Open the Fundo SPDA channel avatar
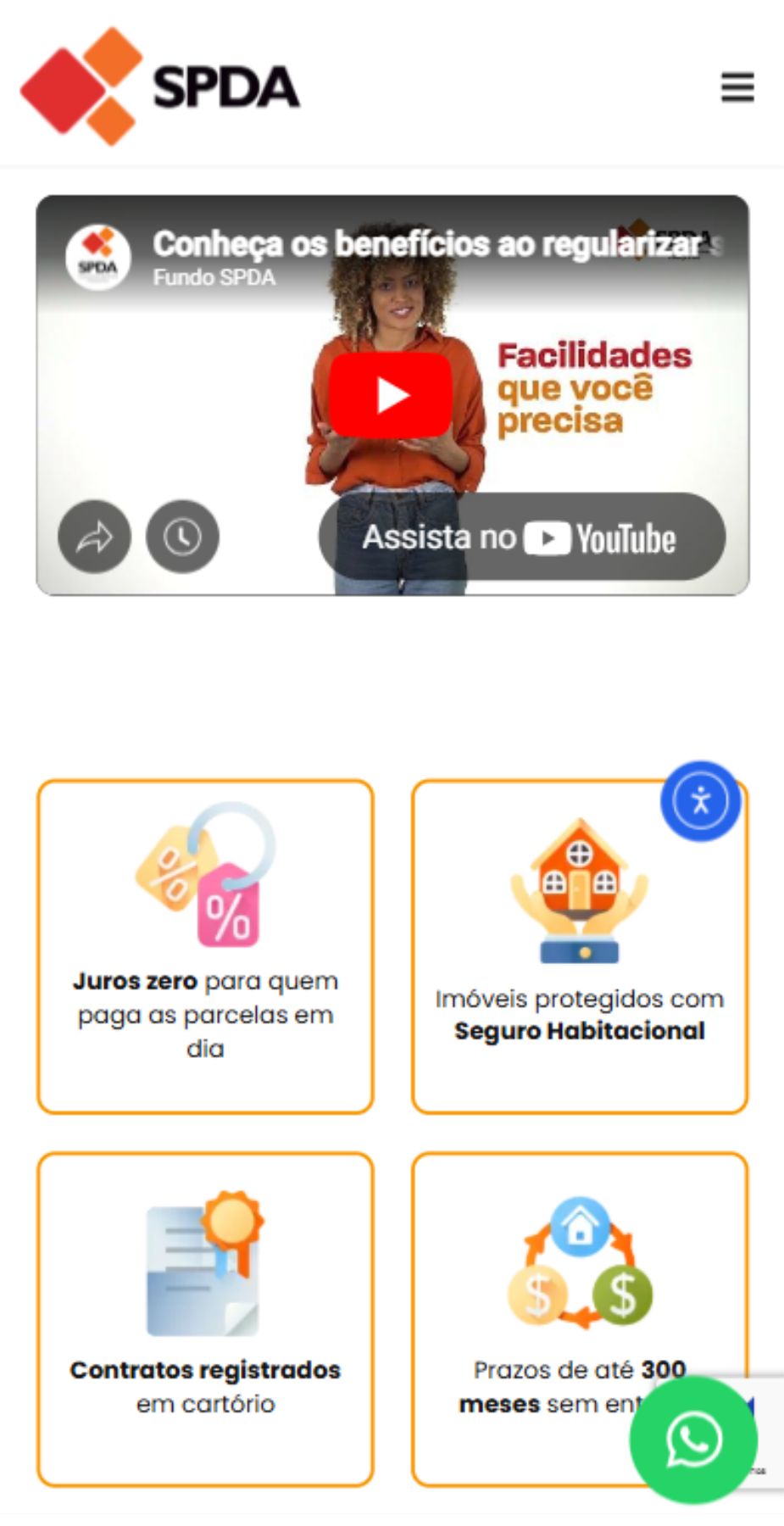Image resolution: width=784 pixels, height=1526 pixels. (x=98, y=258)
